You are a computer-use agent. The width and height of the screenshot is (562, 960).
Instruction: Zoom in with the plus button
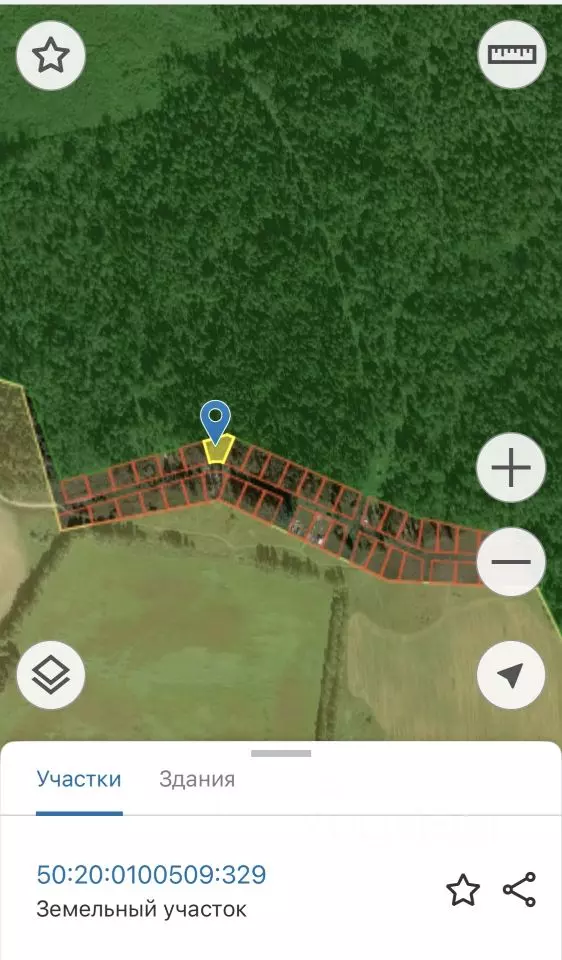coord(511,468)
